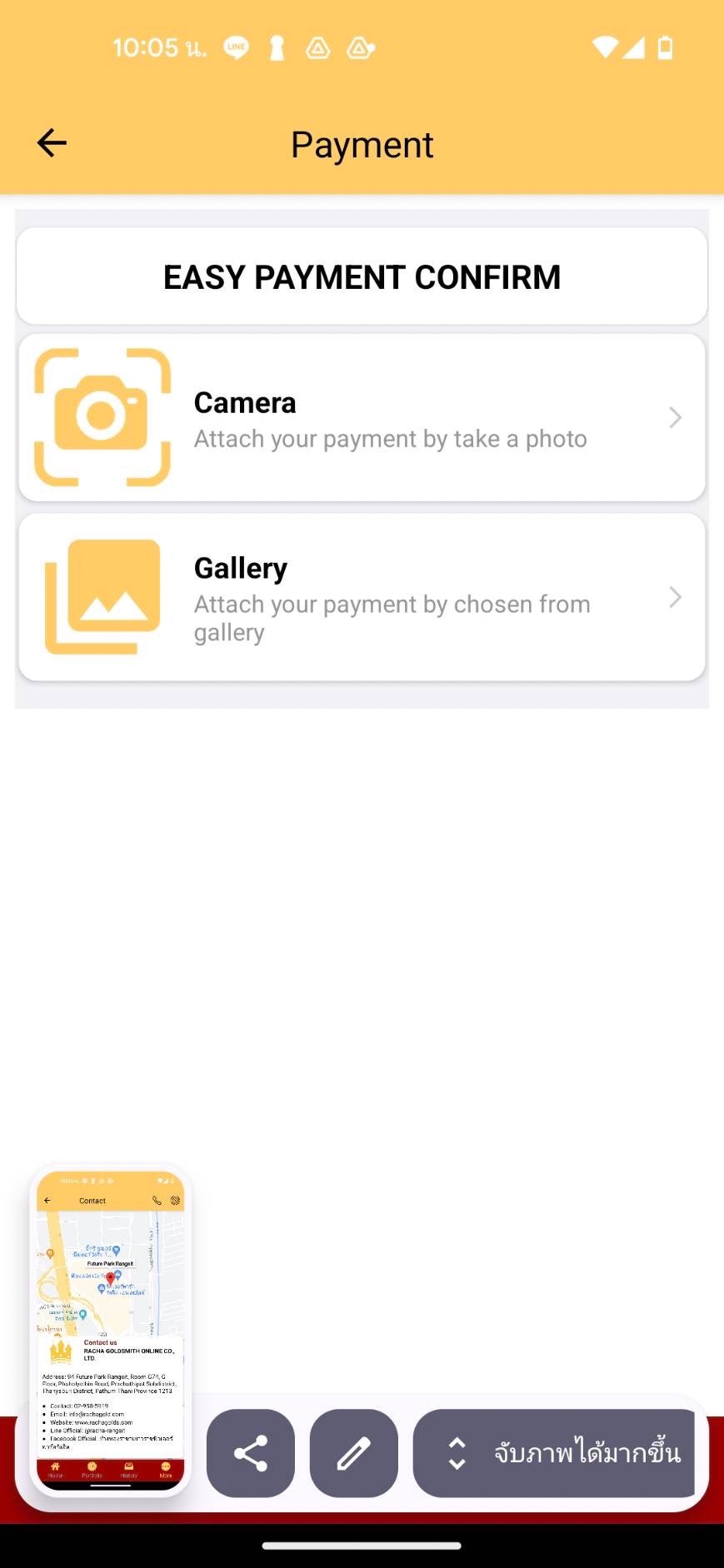This screenshot has height=1568, width=724.
Task: Choose Gallery to attach payment image
Action: coord(362,597)
